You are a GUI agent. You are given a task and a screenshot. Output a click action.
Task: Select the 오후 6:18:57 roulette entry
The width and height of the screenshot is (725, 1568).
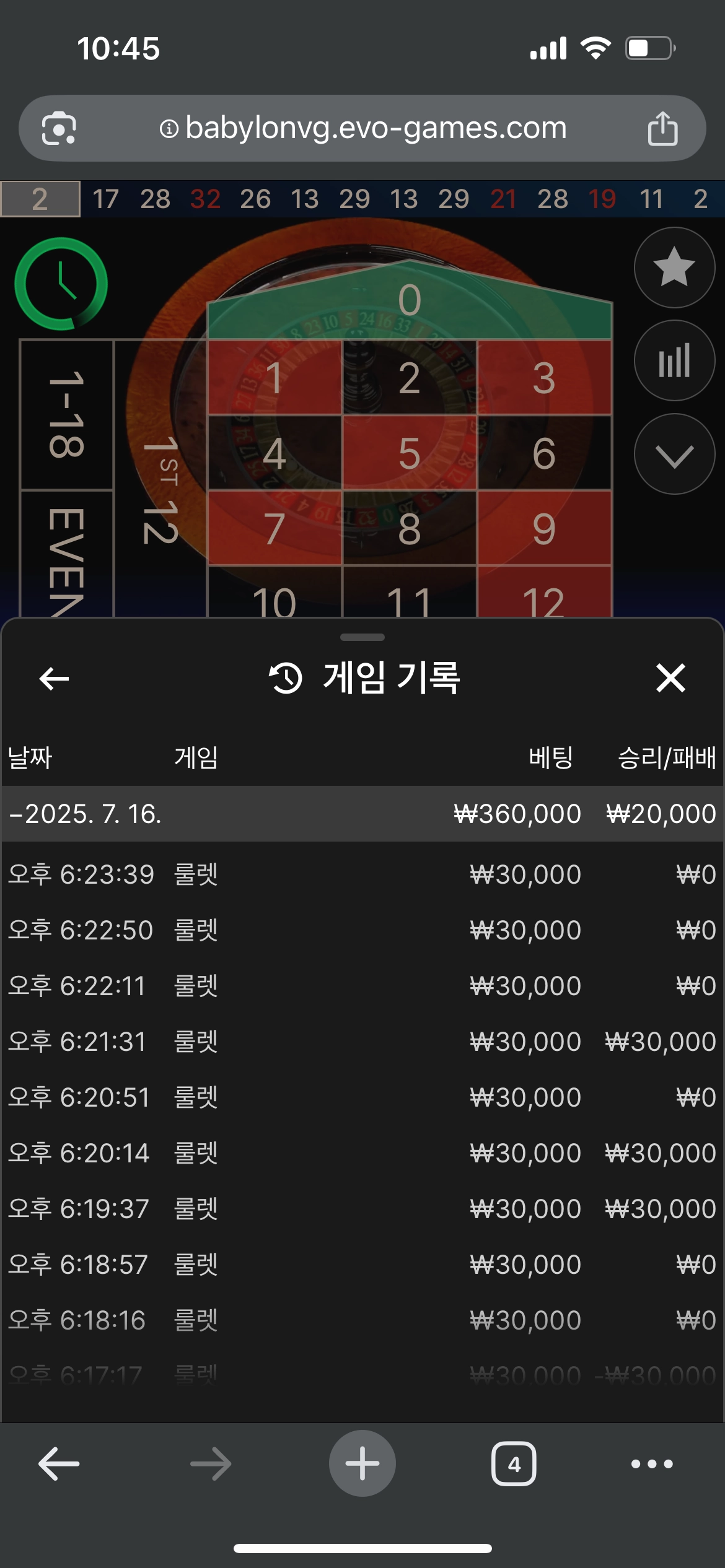pos(362,1265)
